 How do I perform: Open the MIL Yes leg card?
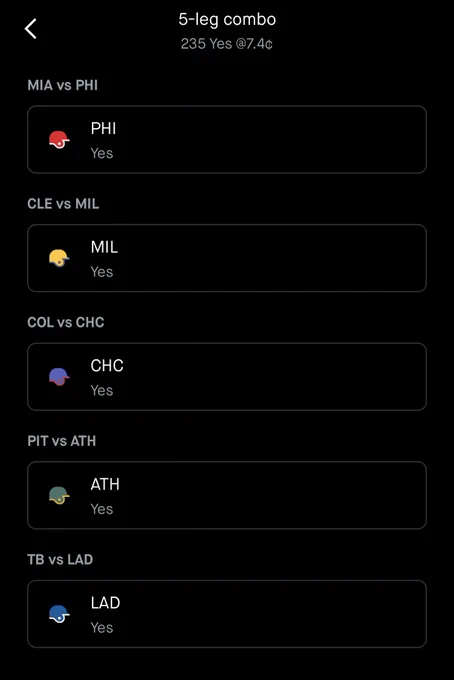pyautogui.click(x=227, y=258)
